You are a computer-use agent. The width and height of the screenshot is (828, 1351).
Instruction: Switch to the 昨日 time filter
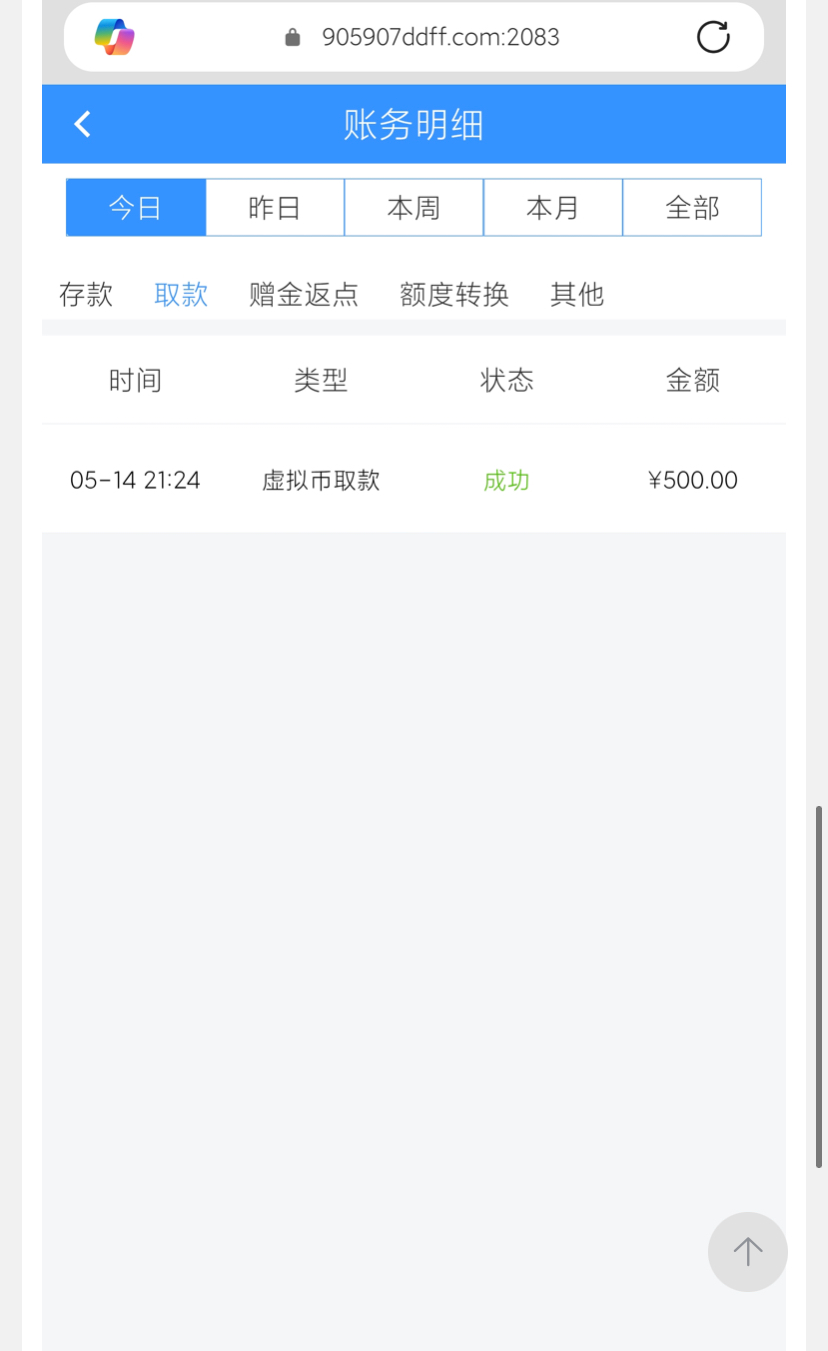[275, 208]
